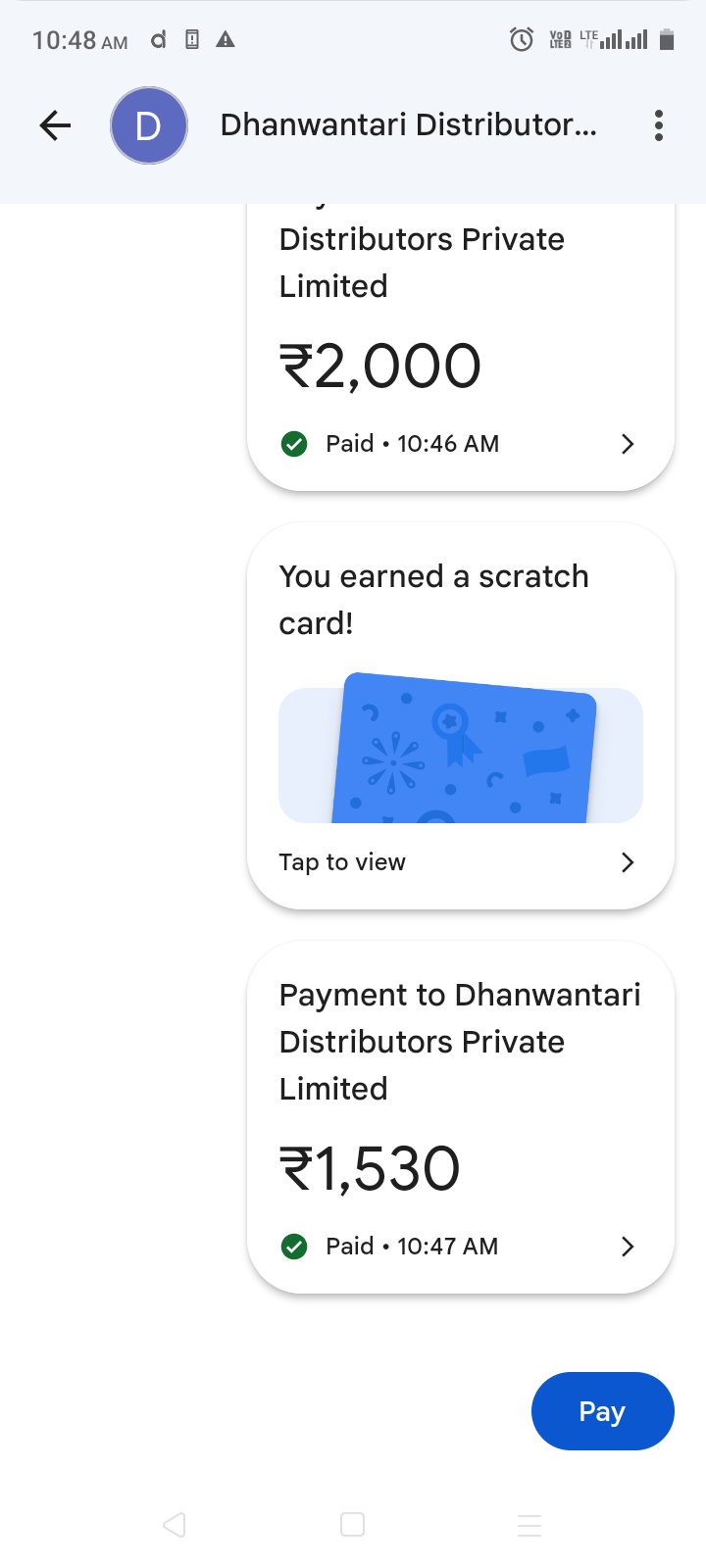Open the ₹1,530 payment details
This screenshot has width=706, height=1568.
(461, 1117)
